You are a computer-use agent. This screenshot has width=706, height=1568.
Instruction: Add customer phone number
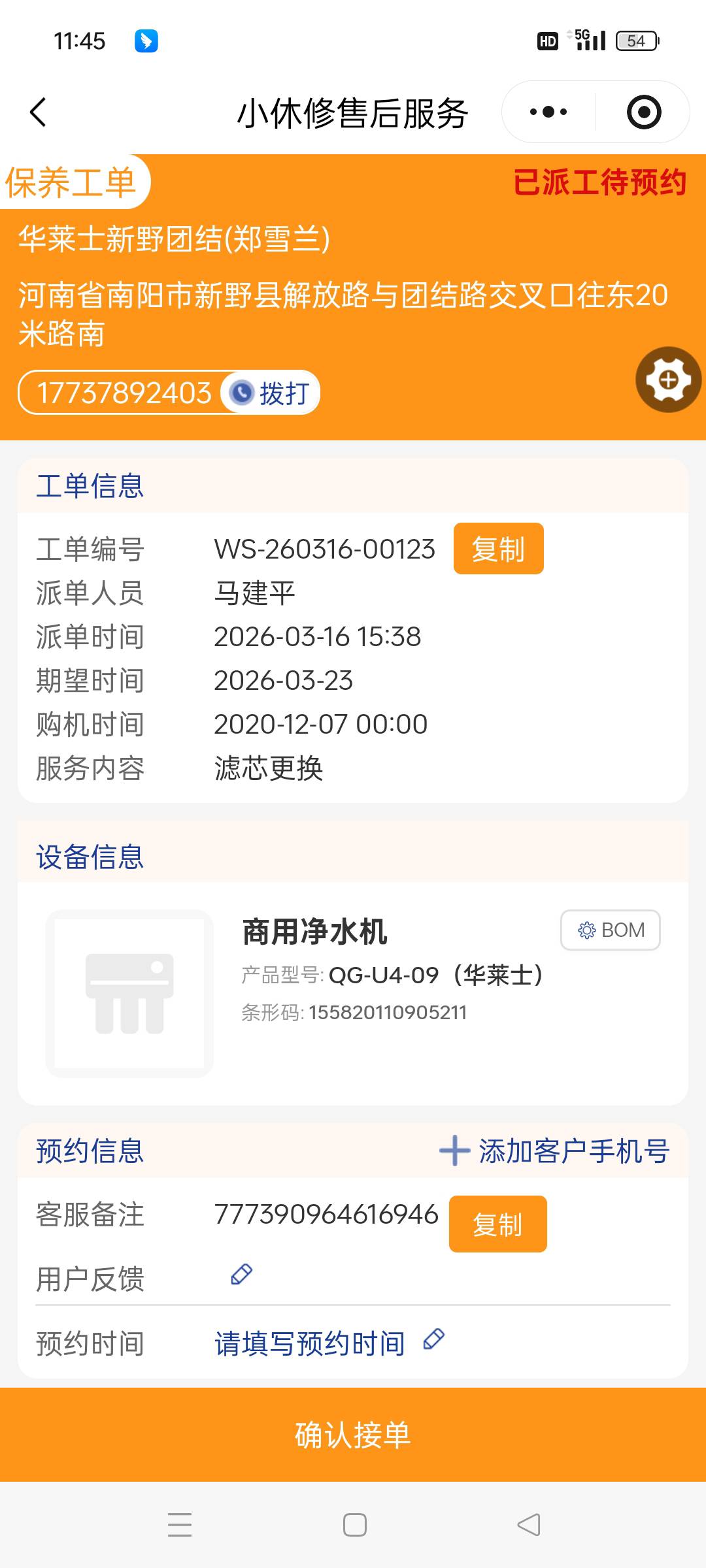pos(554,1151)
